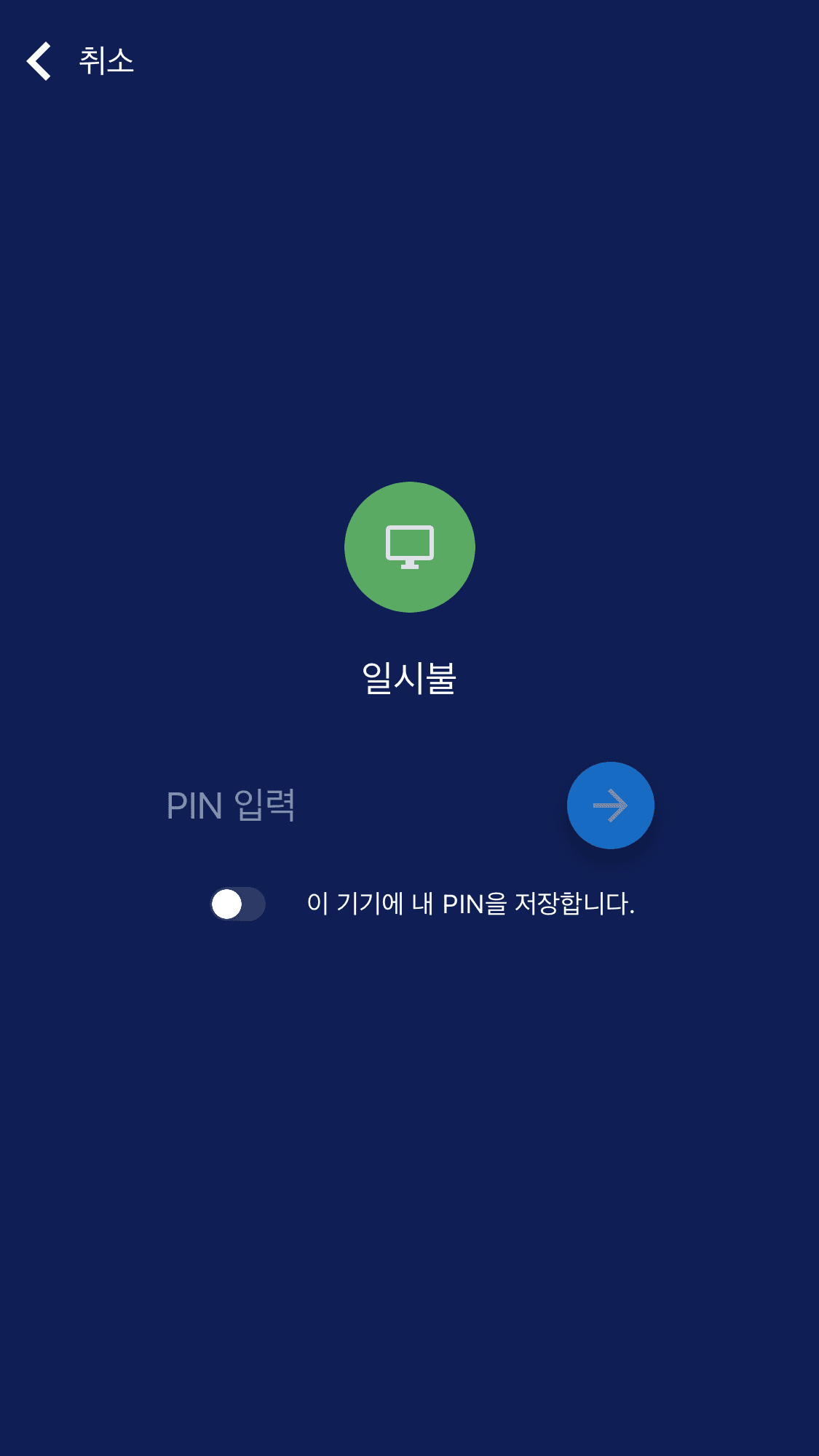Enable saving my PIN on this device

click(238, 904)
